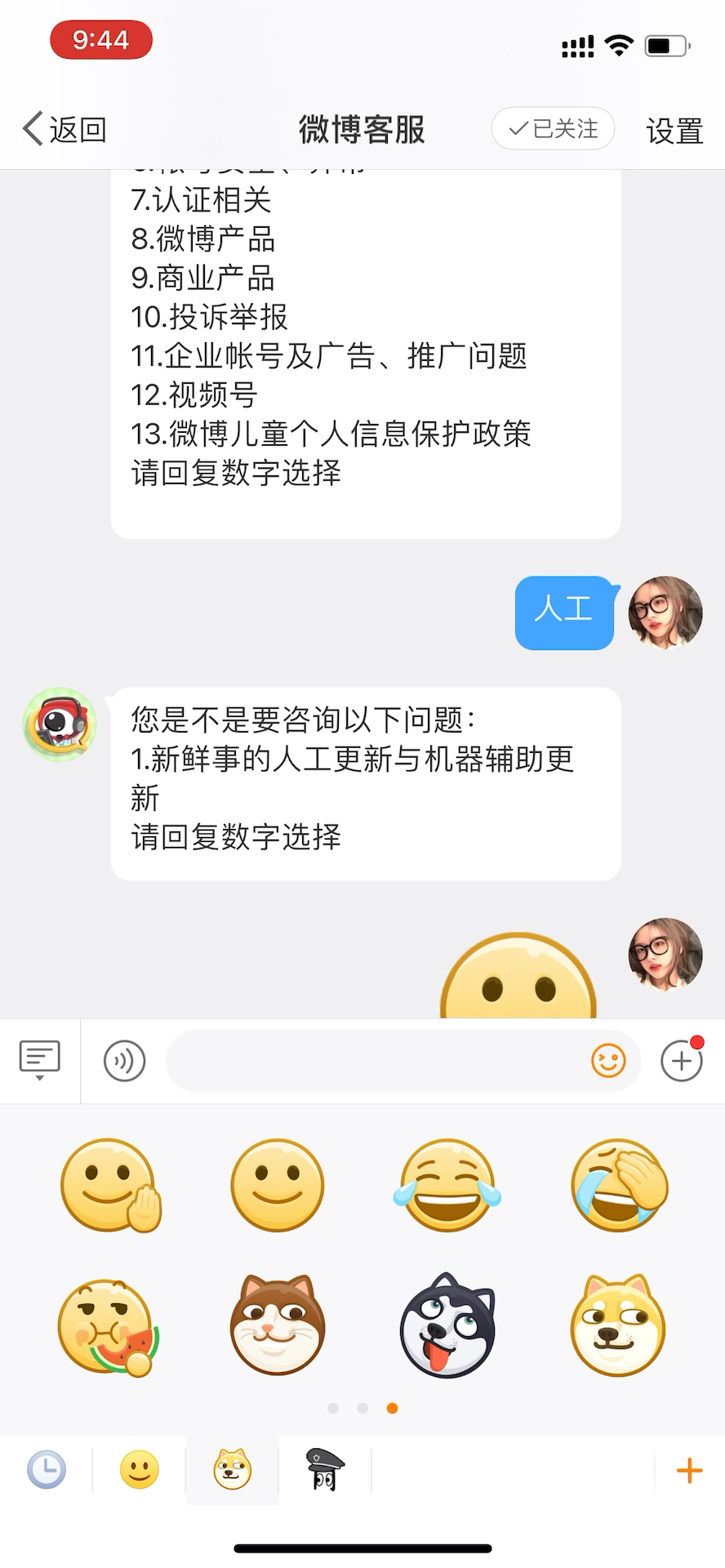Viewport: 725px width, 1568px height.
Task: Send the husky dog sticker
Action: pyautogui.click(x=447, y=1326)
